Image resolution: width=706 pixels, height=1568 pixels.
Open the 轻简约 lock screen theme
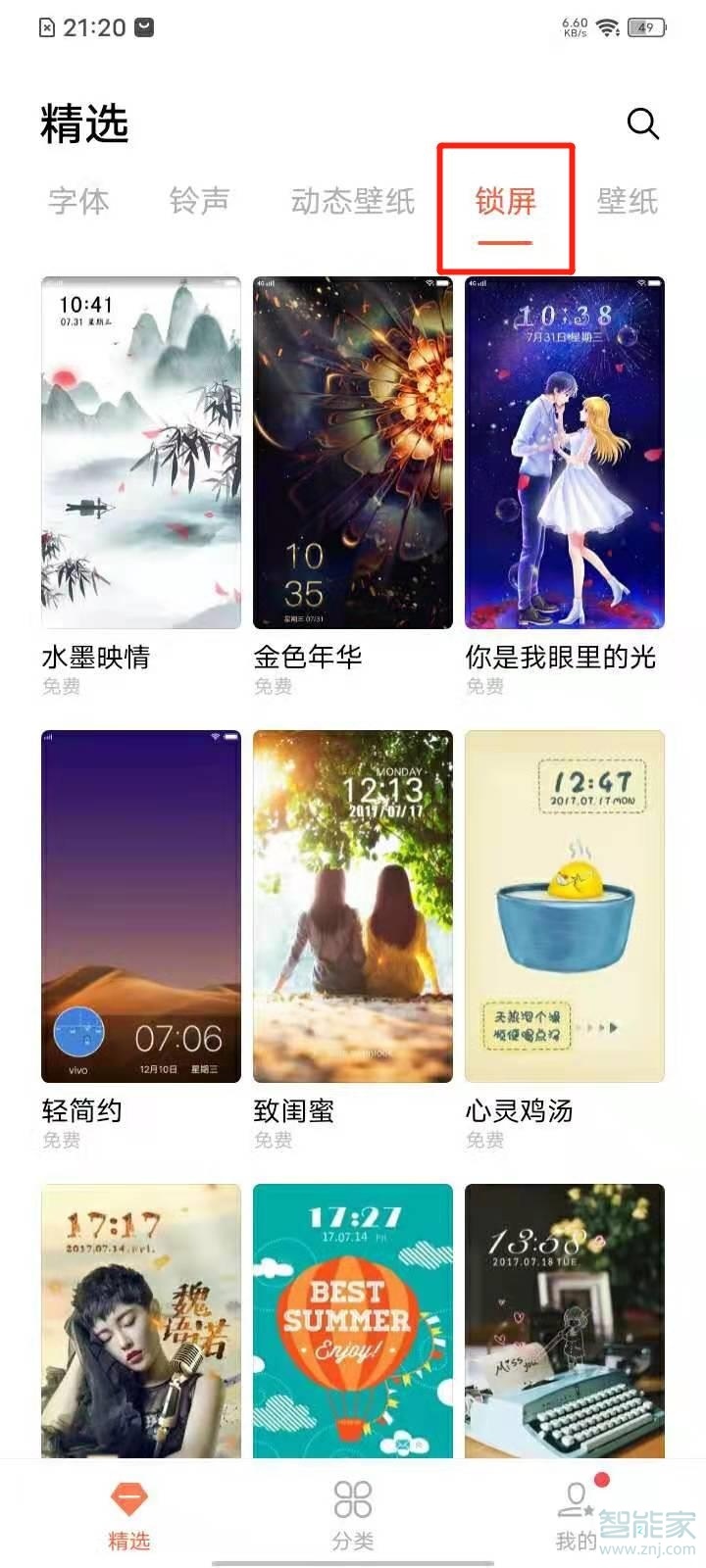pos(141,906)
